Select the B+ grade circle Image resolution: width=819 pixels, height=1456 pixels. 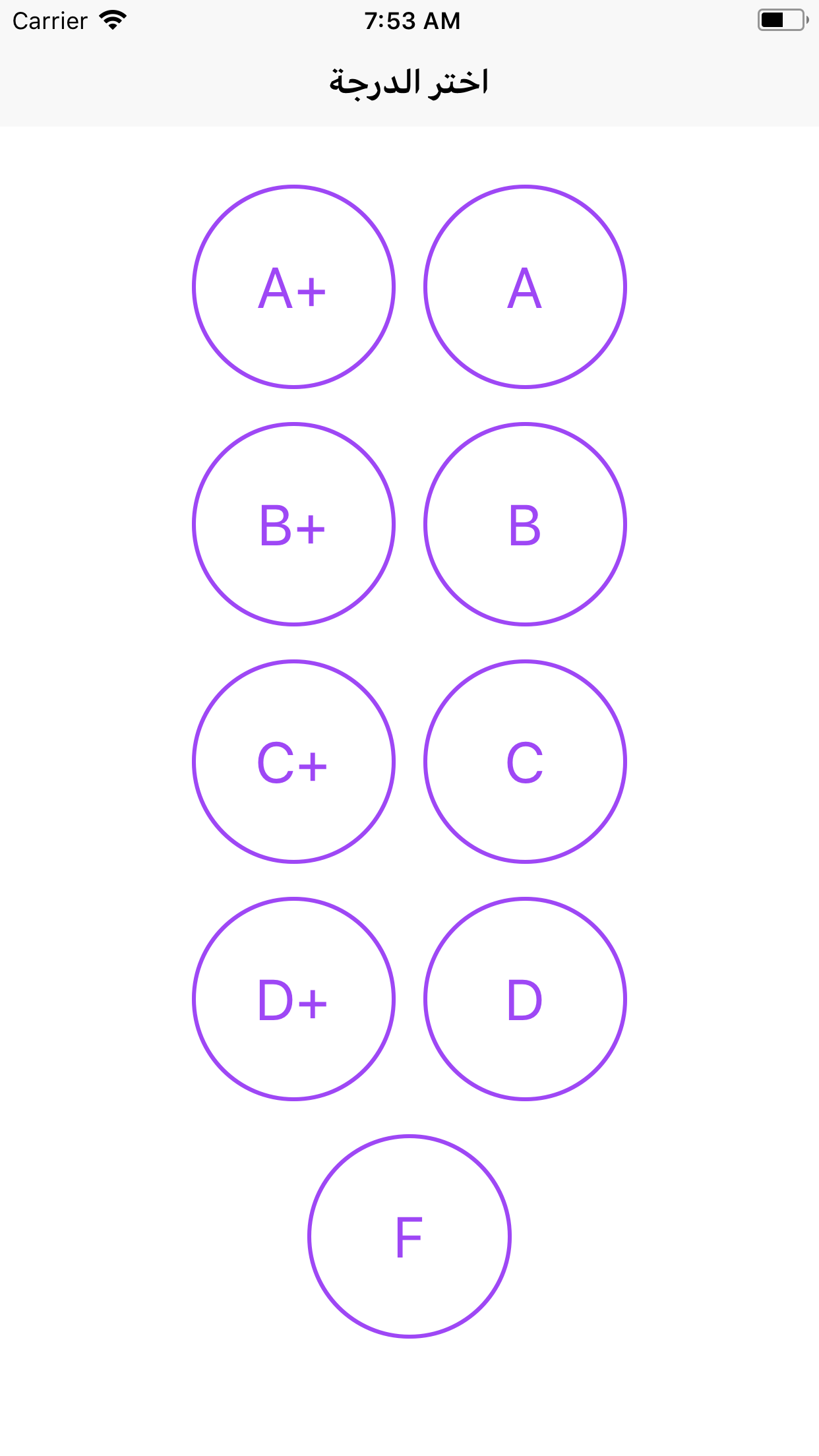[294, 526]
